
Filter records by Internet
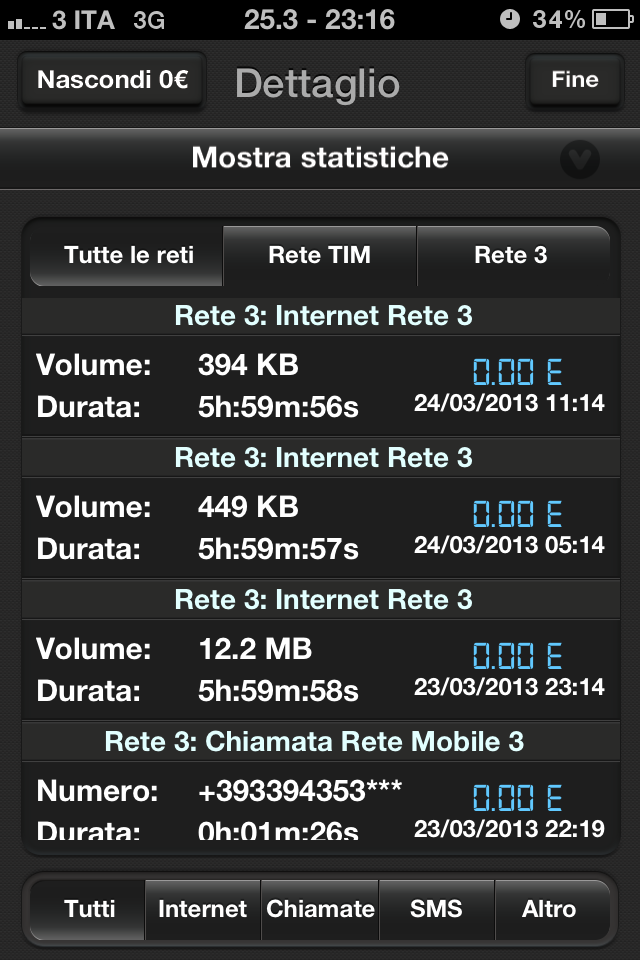tap(203, 909)
